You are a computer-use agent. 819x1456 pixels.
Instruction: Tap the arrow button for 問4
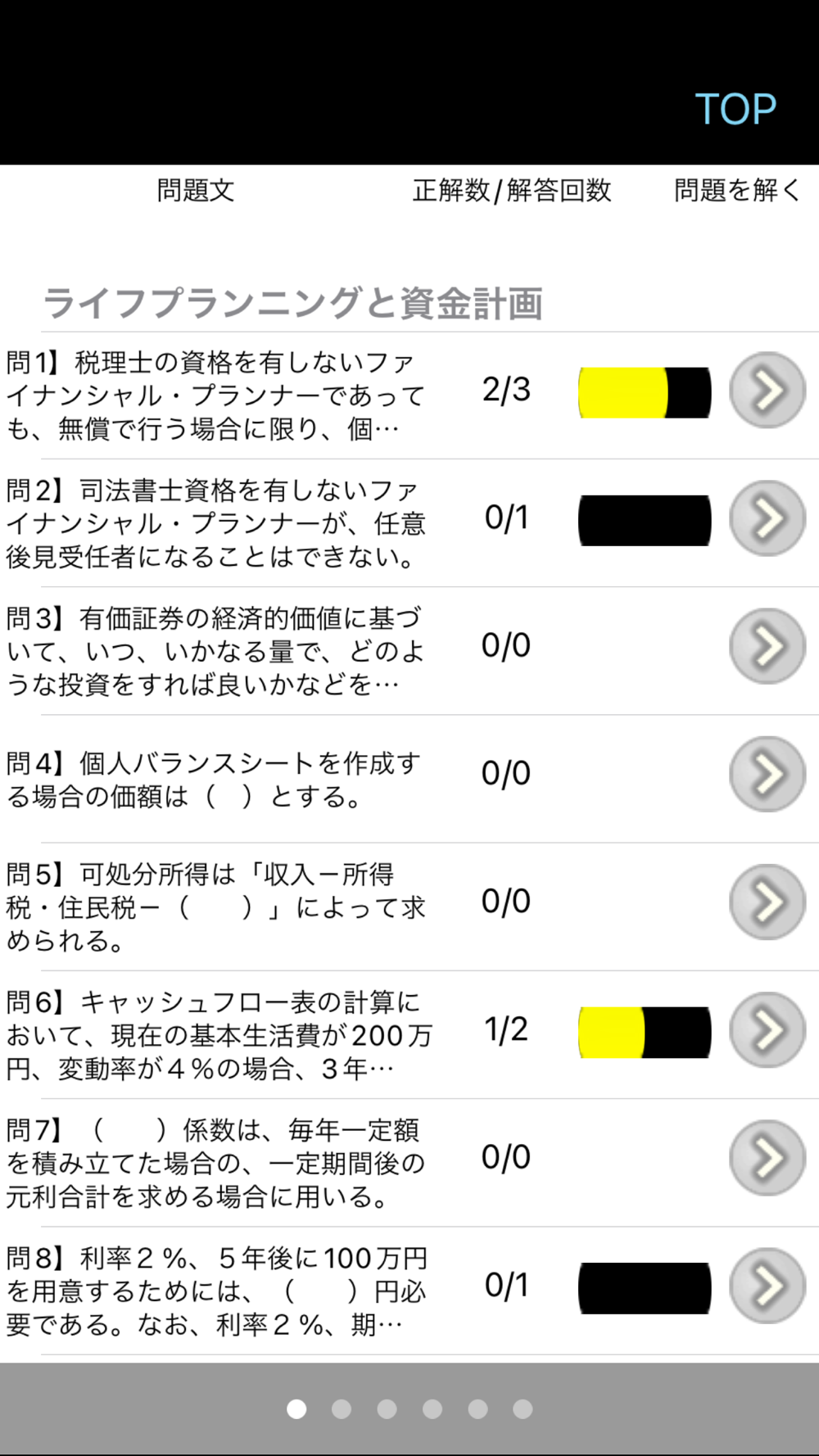coord(767,774)
